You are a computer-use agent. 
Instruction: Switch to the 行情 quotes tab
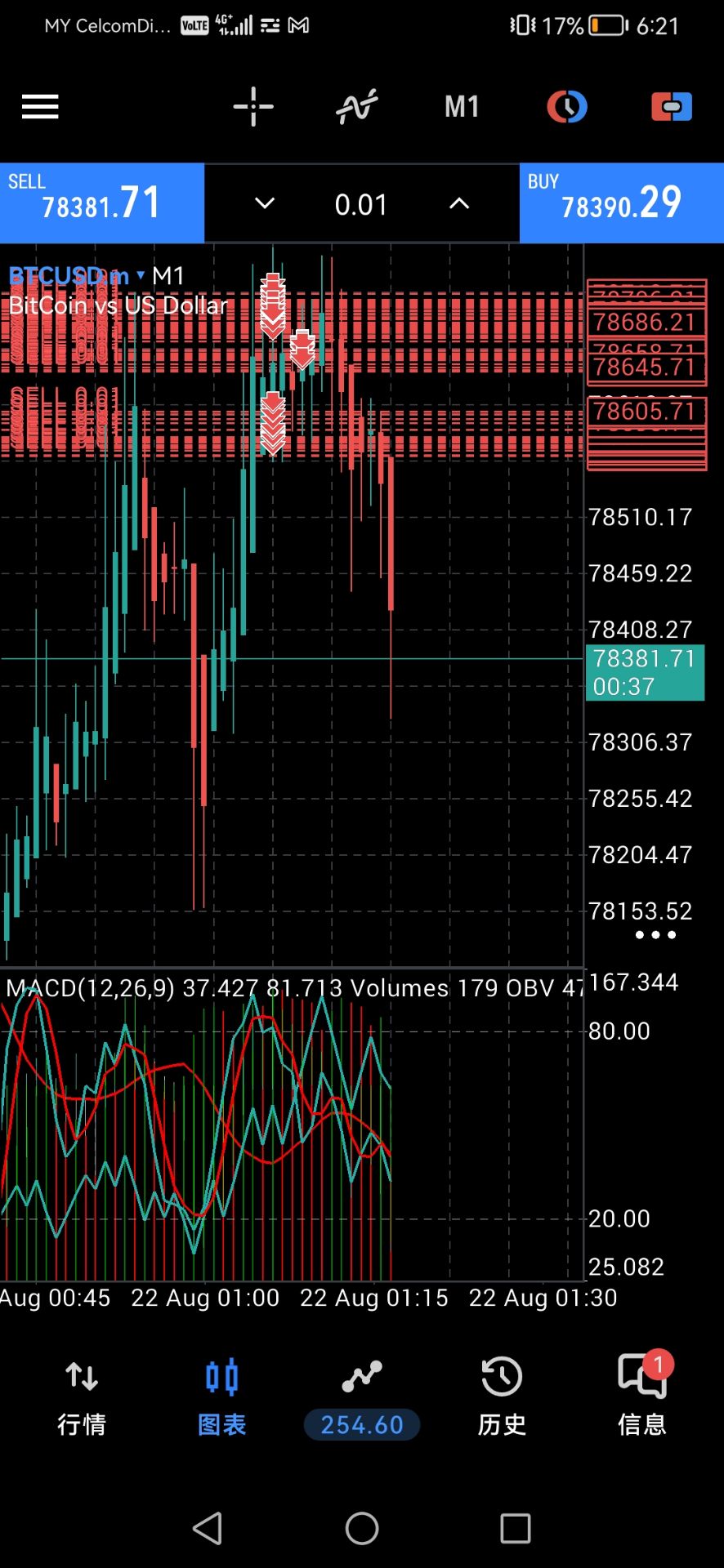coord(82,1398)
